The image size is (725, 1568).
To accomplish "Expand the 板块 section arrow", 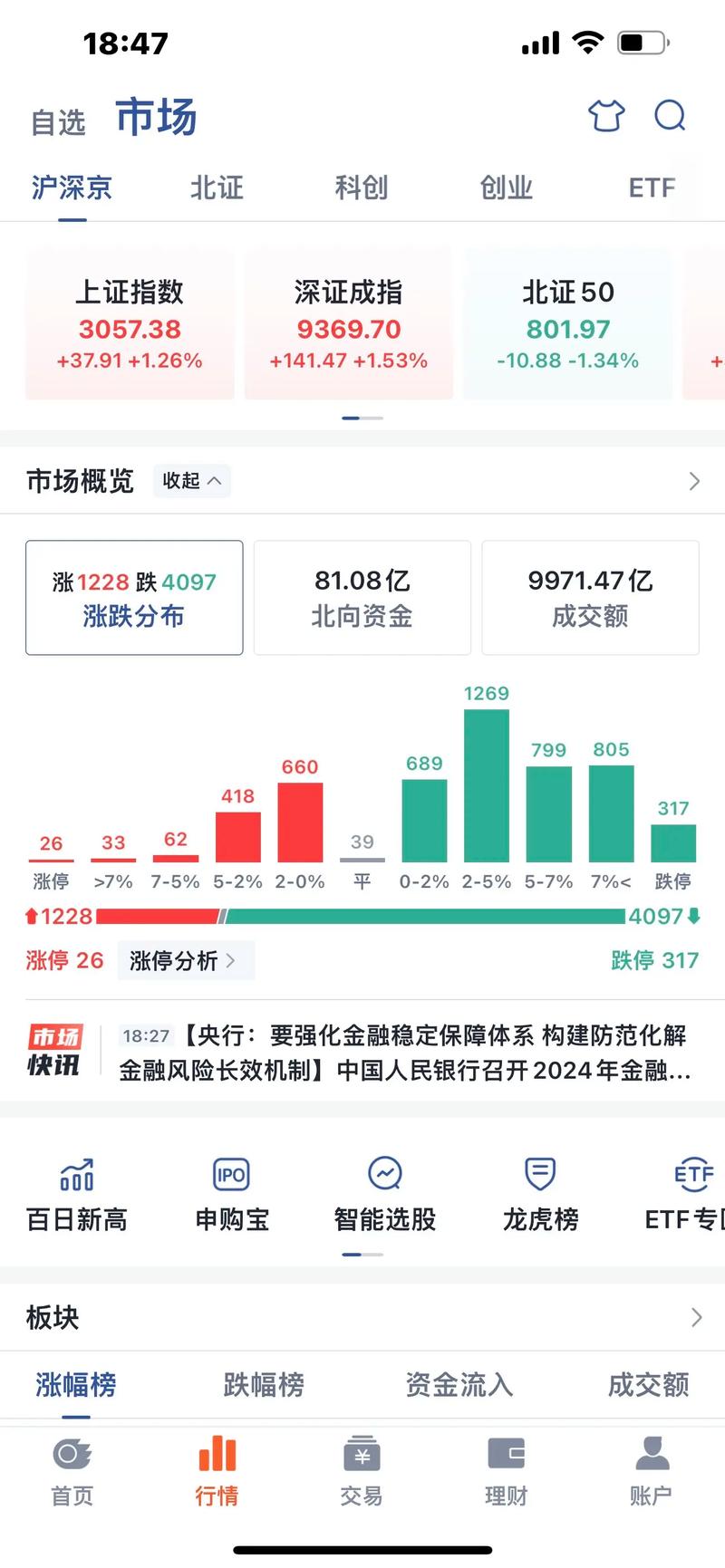I will coord(695,1317).
